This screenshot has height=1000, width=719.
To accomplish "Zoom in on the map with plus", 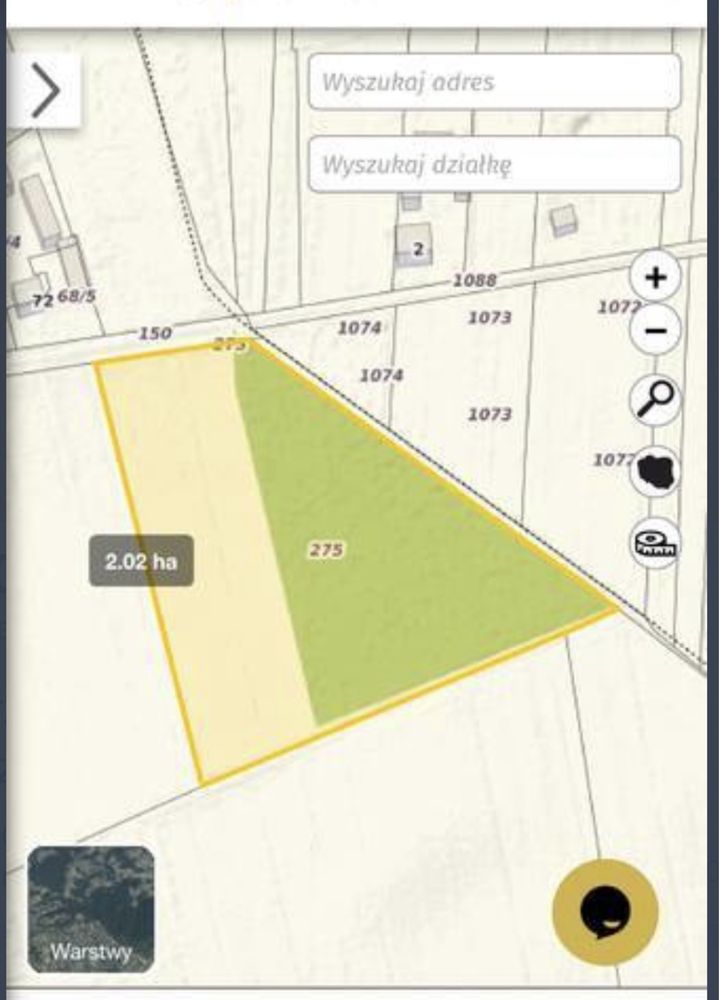I will coord(655,277).
